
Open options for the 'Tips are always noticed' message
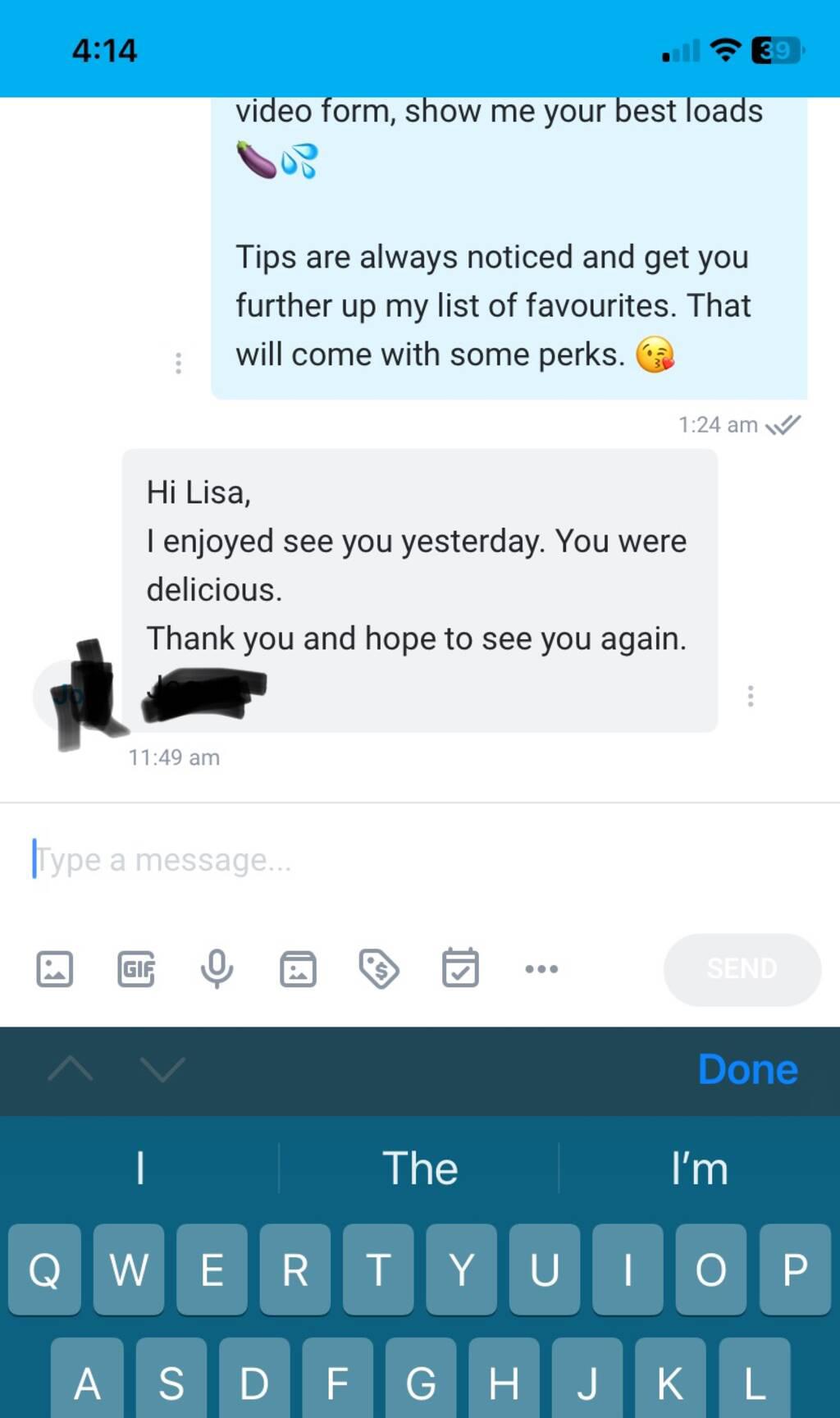point(178,363)
